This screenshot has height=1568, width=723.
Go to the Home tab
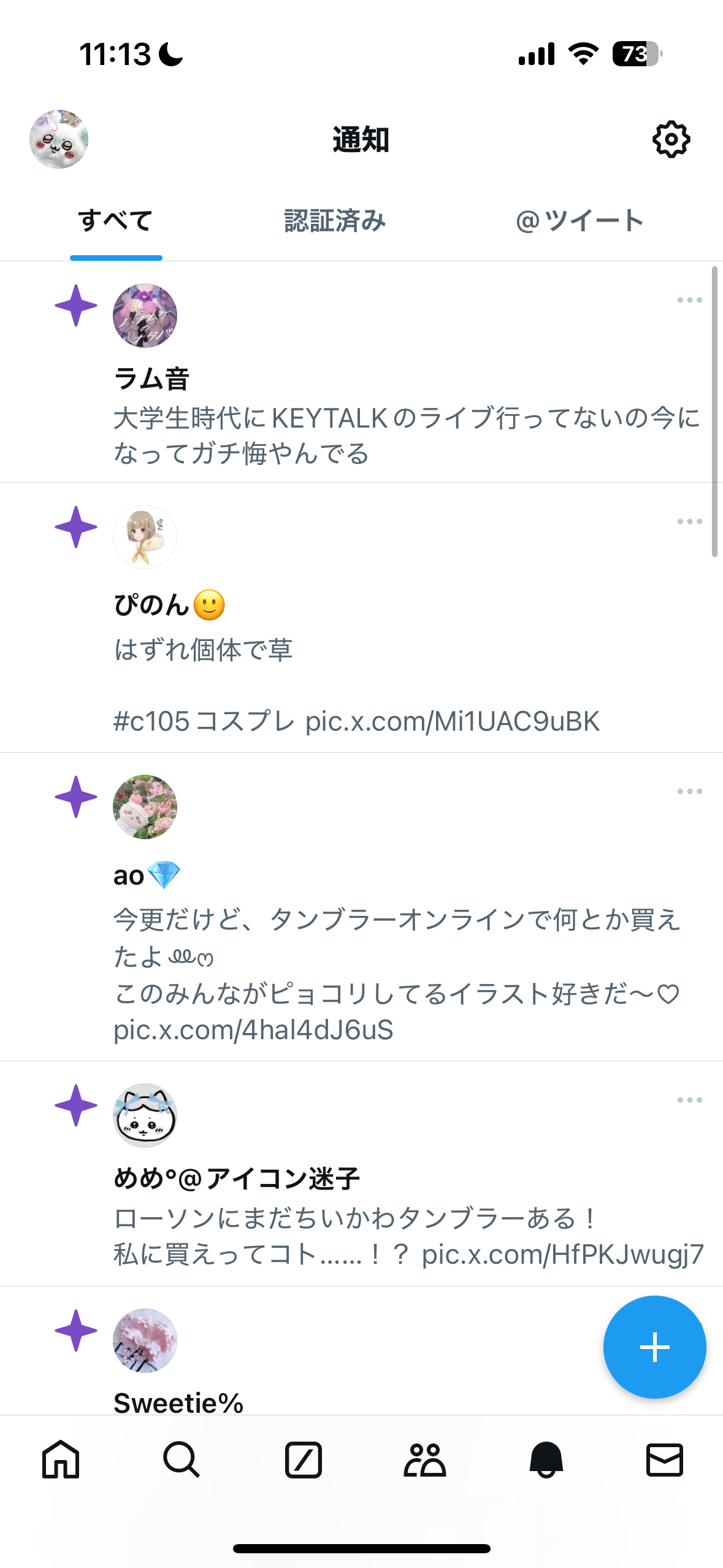61,1459
